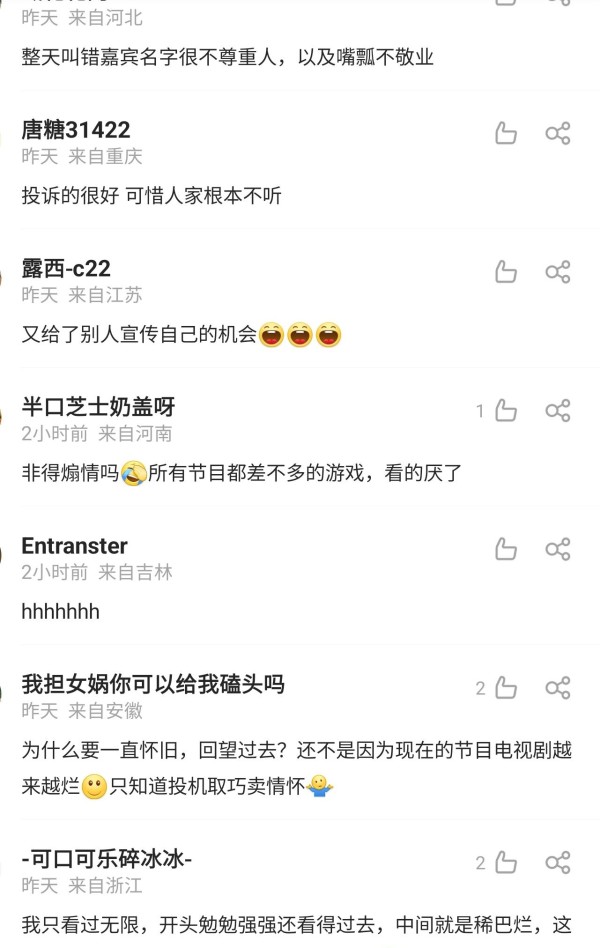Like the comment by 唐糖31422
Image resolution: width=600 pixels, height=948 pixels.
click(x=506, y=133)
